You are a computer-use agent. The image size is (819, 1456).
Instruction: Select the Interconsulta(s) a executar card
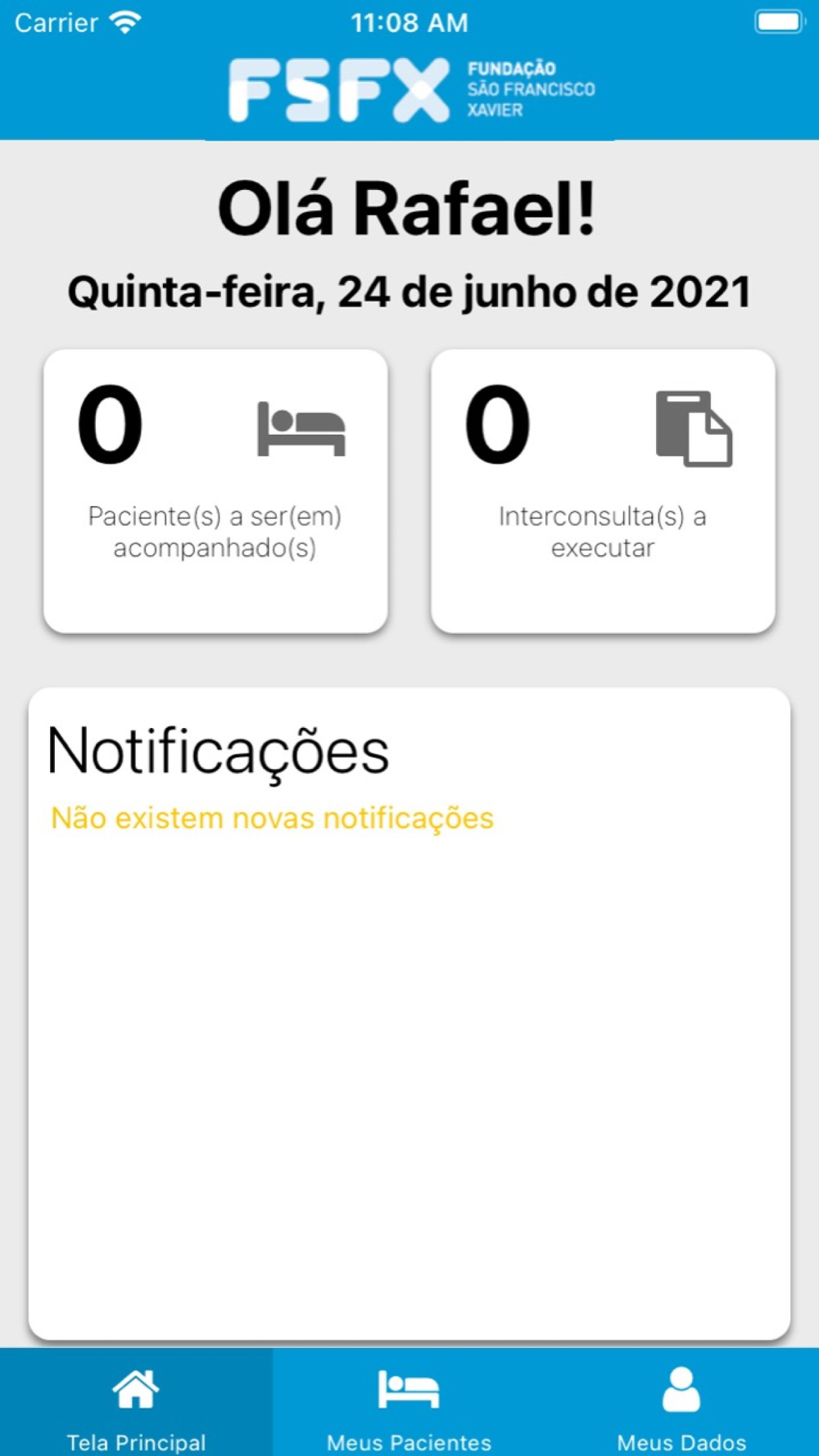click(603, 491)
